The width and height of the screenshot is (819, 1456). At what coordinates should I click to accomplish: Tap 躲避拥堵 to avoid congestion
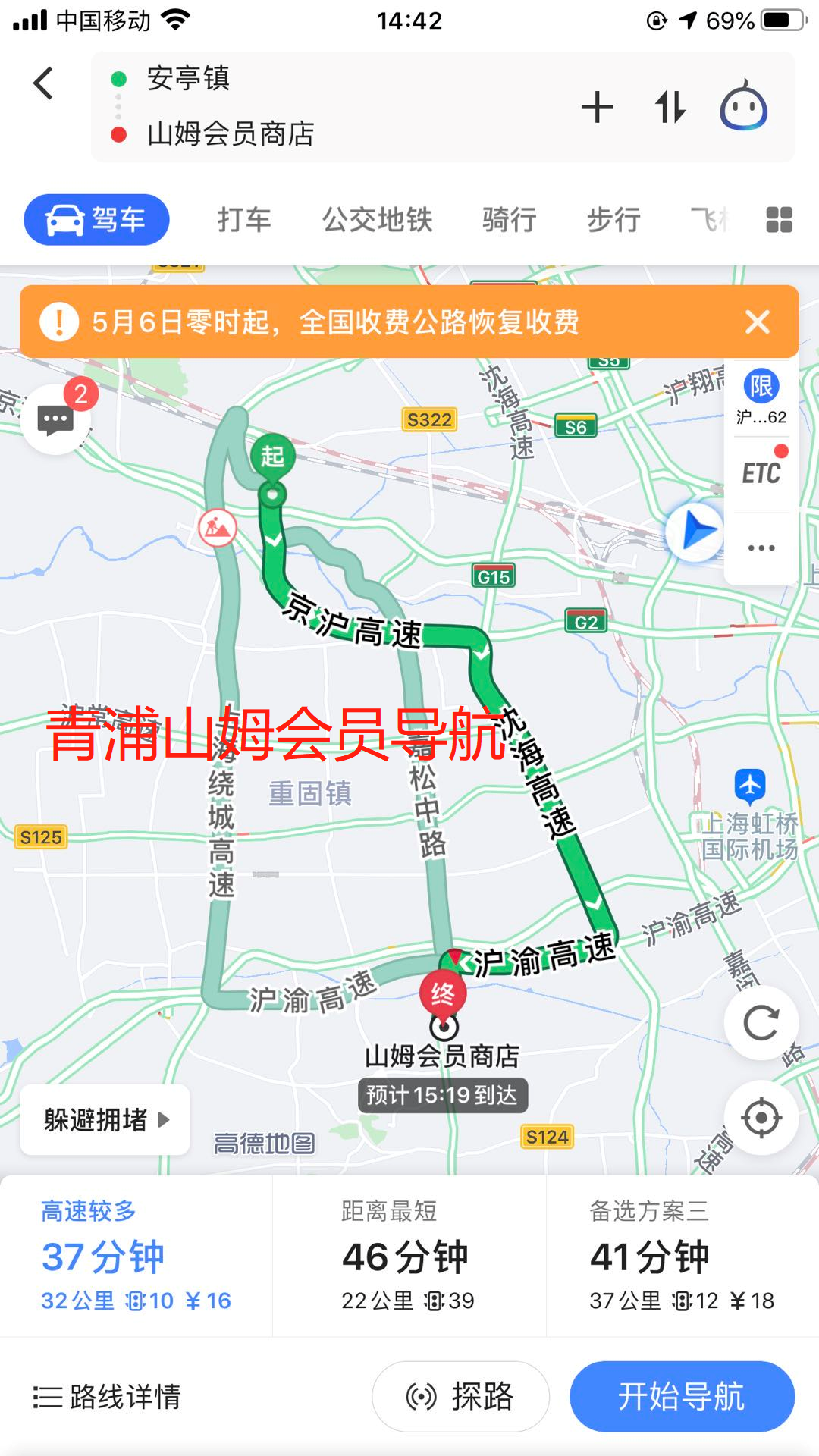105,1119
